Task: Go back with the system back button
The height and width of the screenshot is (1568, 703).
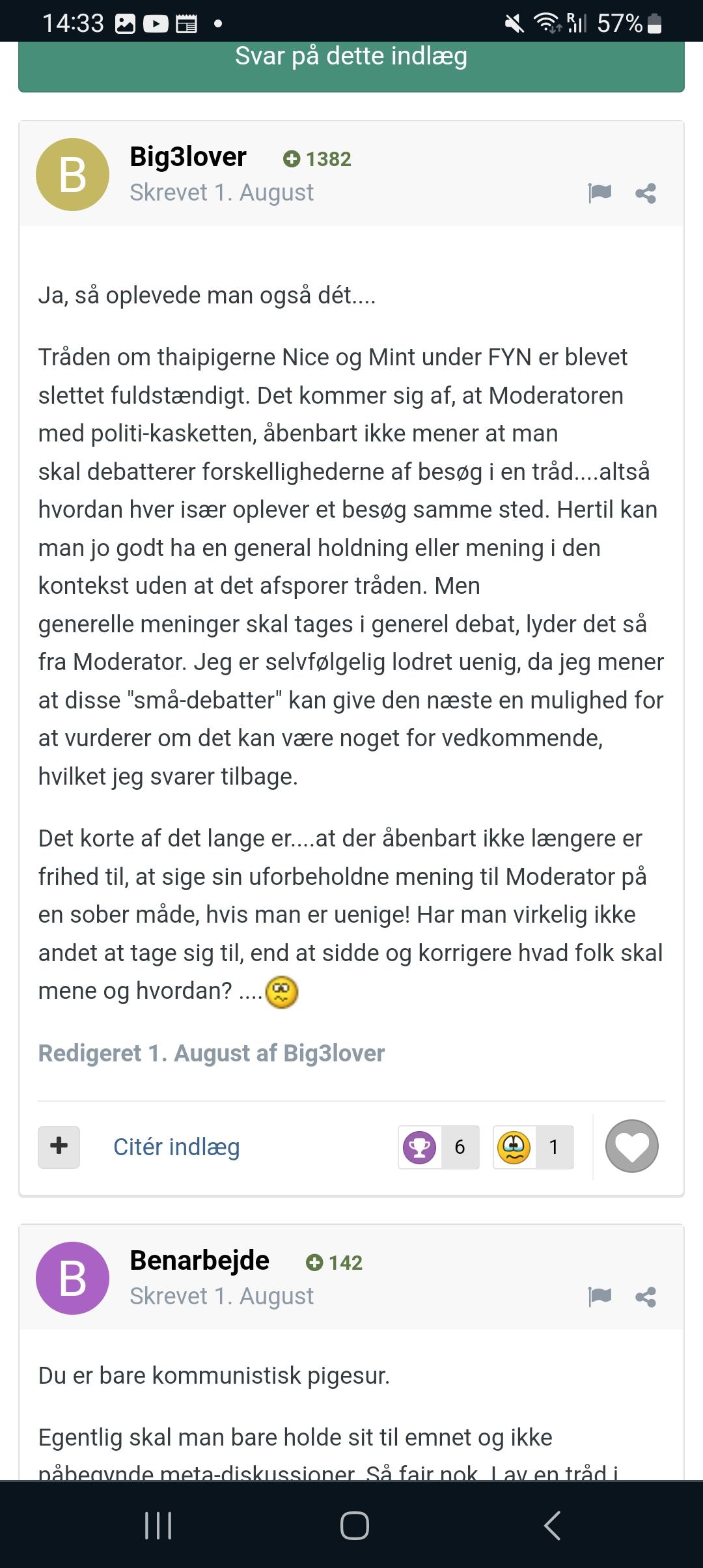Action: [552, 1525]
